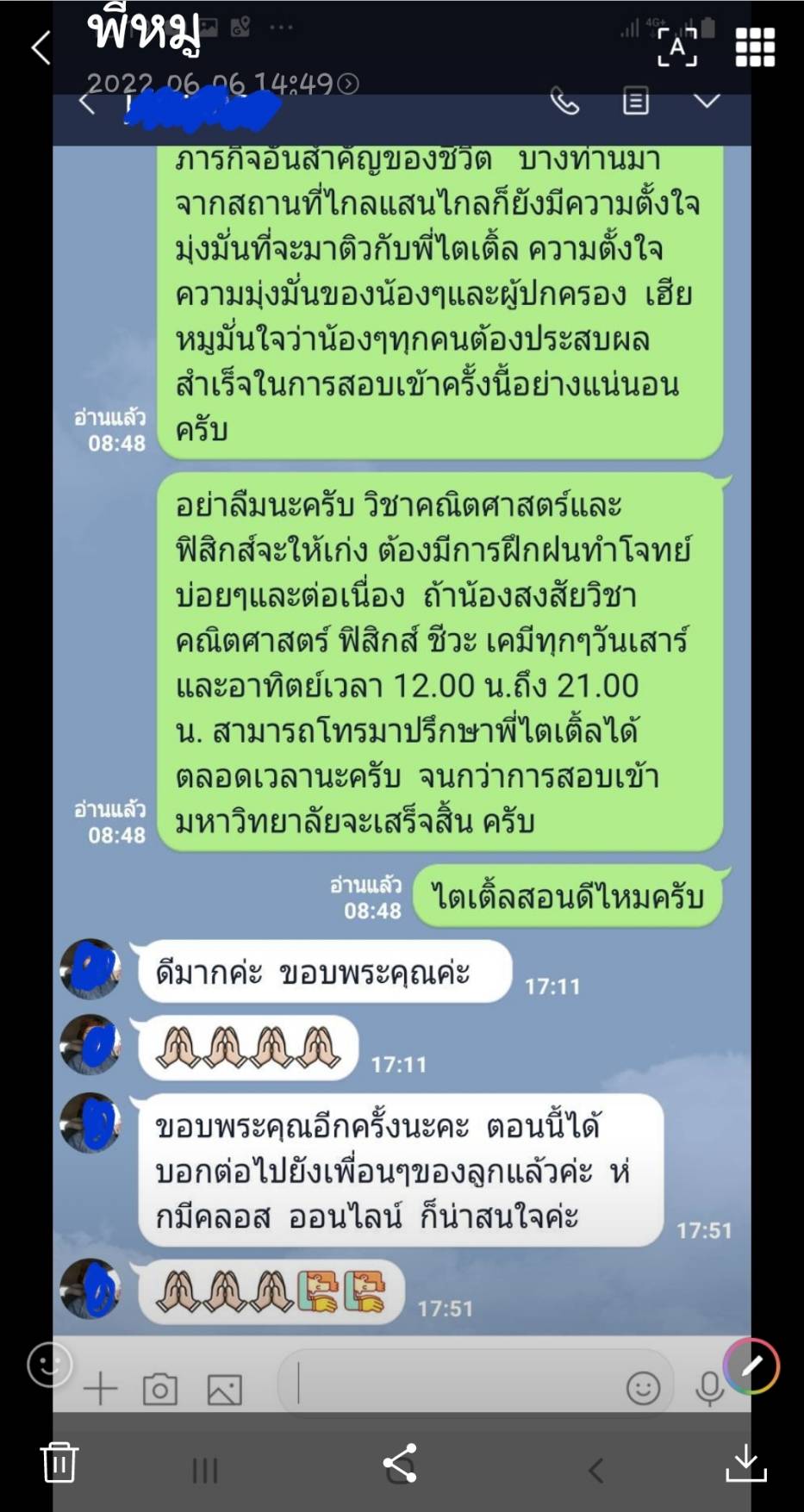Image resolution: width=804 pixels, height=1512 pixels.
Task: Delete this image with the trash icon
Action: tap(59, 1462)
